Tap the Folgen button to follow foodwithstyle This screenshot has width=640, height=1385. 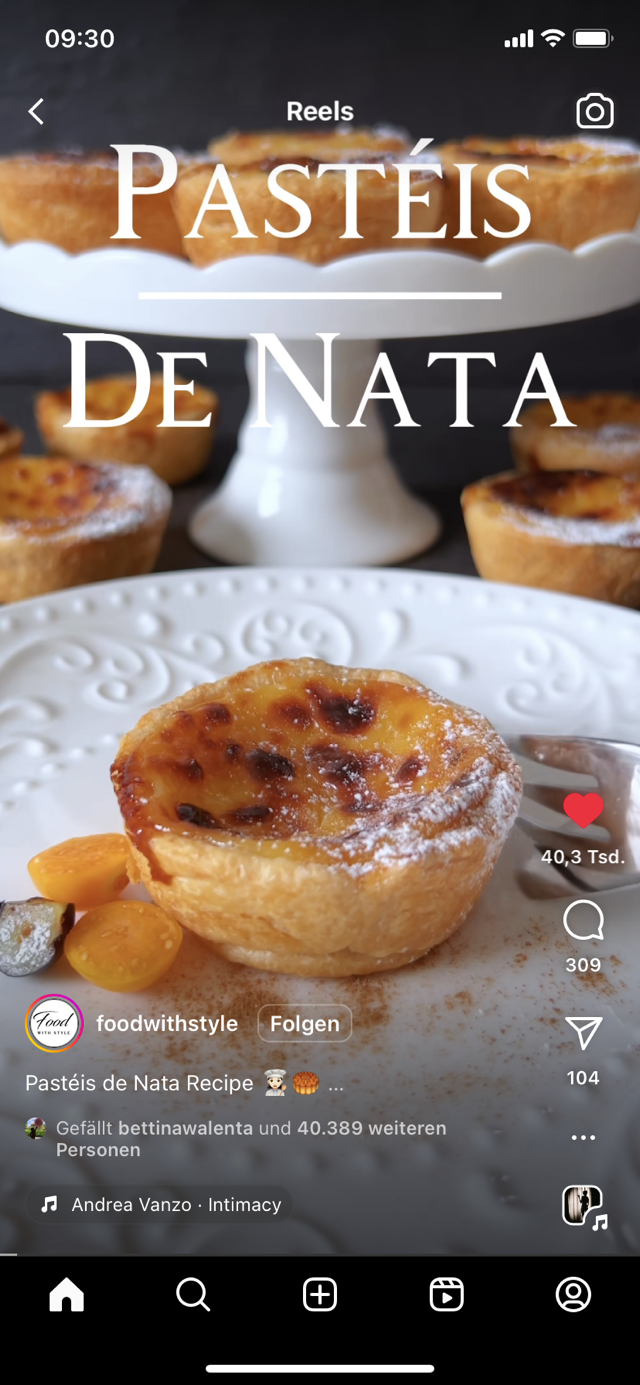pos(305,1023)
